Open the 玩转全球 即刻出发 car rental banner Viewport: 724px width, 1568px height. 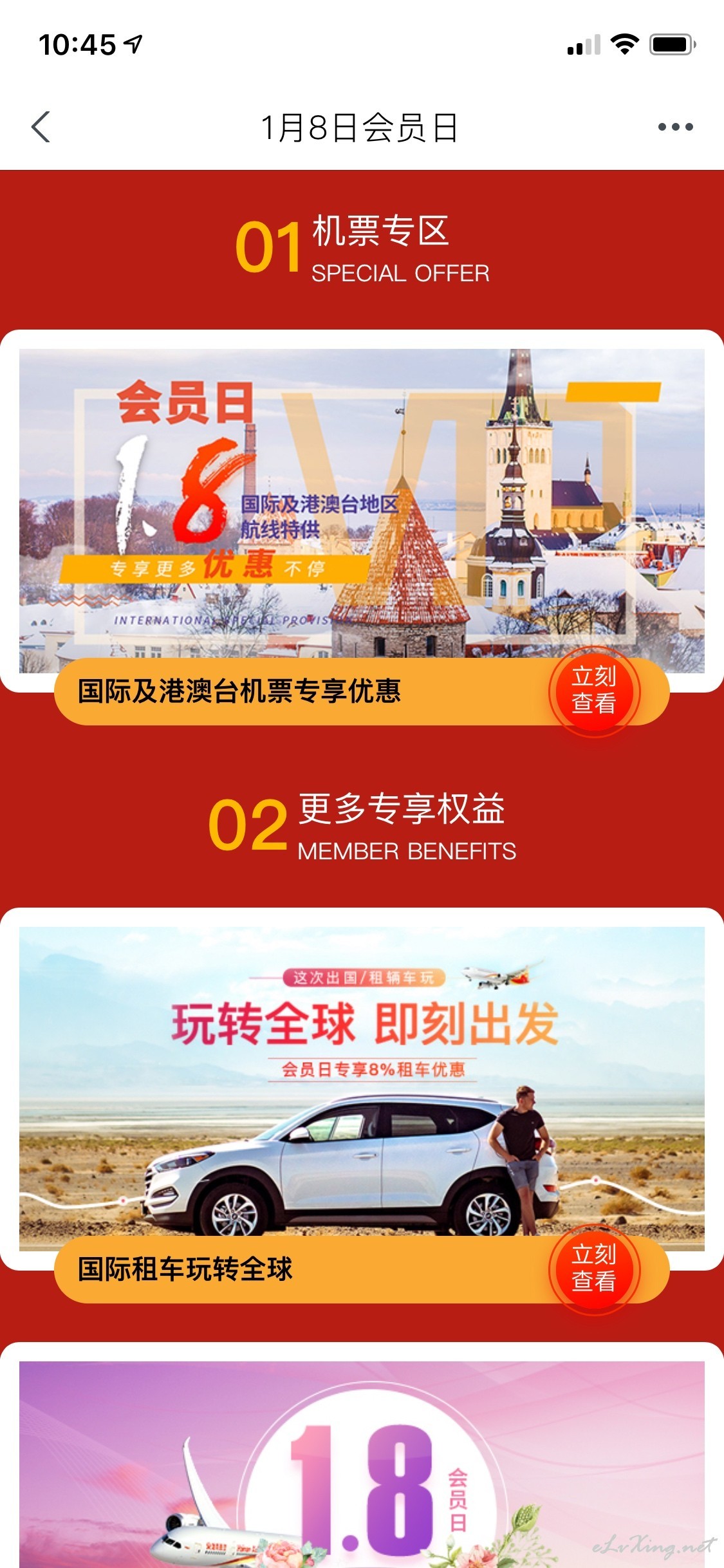(362, 1088)
